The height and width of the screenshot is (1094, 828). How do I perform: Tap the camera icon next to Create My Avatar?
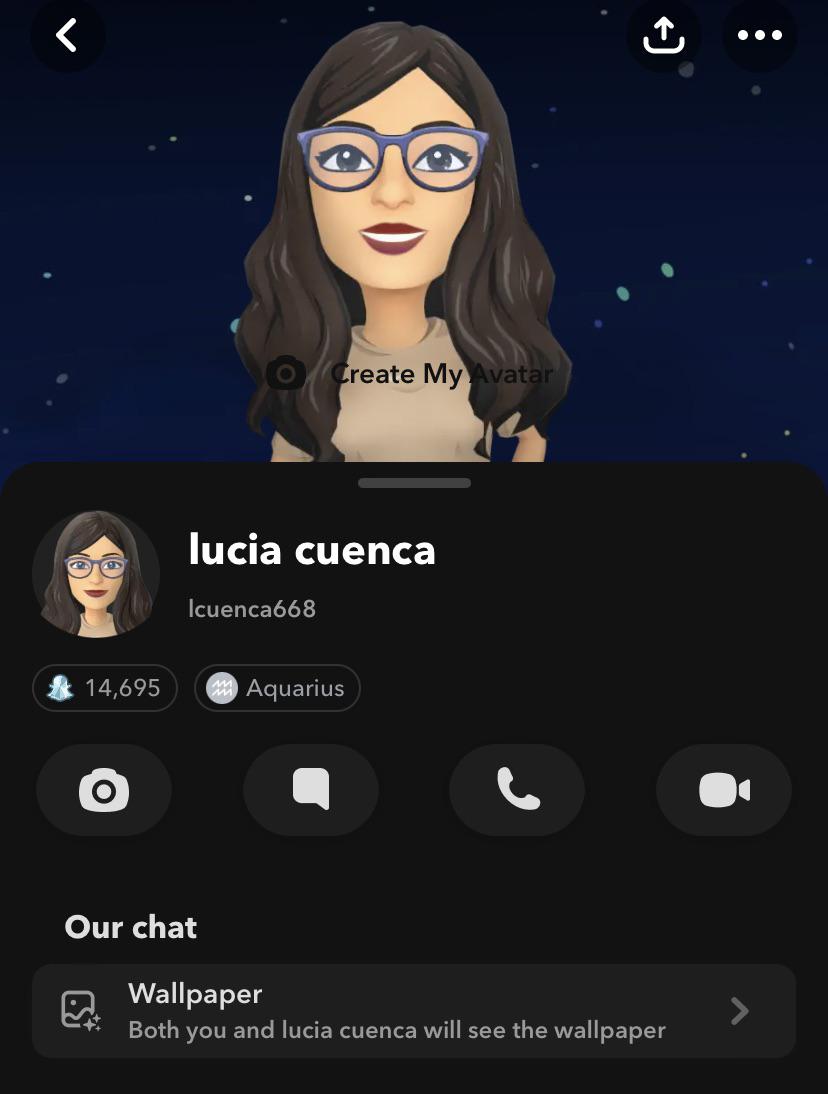tap(285, 373)
